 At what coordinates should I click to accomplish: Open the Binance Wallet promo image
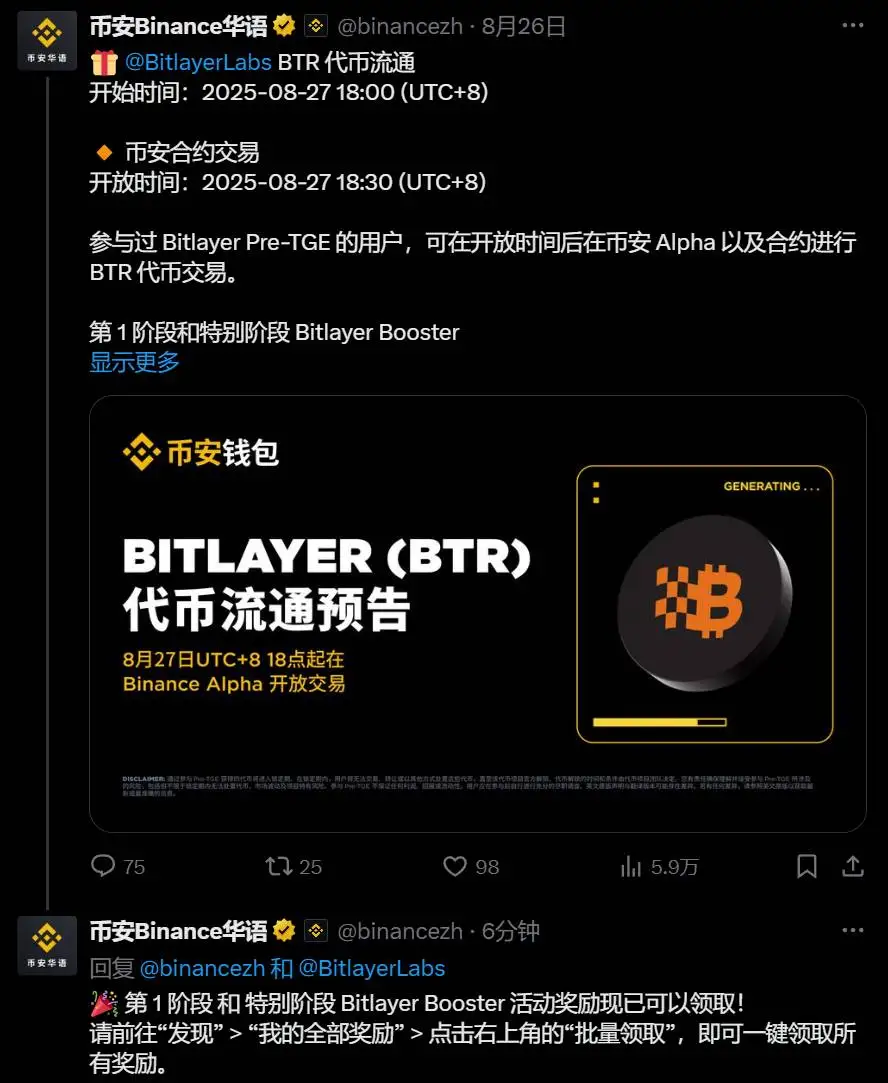[477, 614]
